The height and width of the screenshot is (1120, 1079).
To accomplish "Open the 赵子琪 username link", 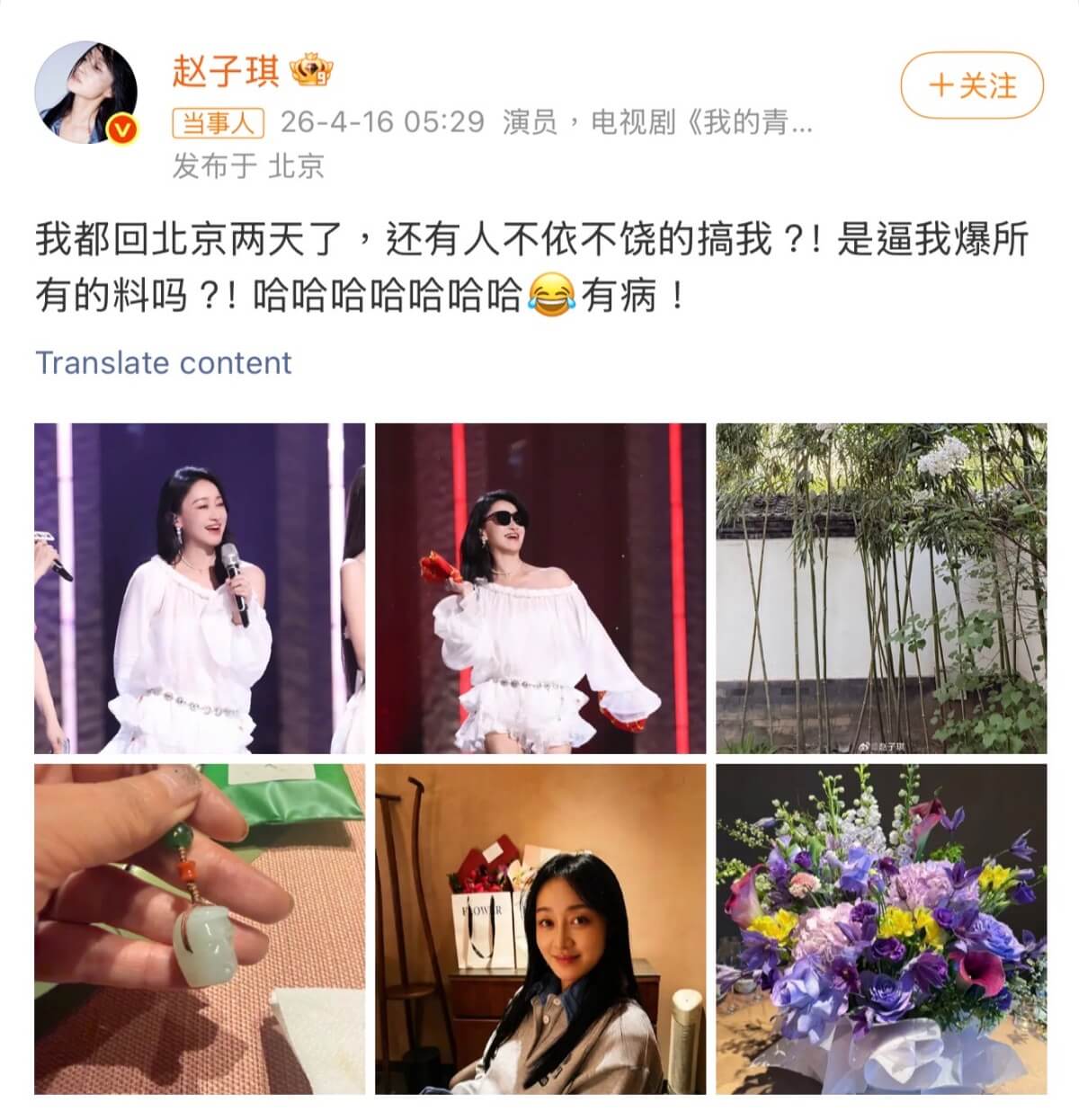I will (x=226, y=71).
